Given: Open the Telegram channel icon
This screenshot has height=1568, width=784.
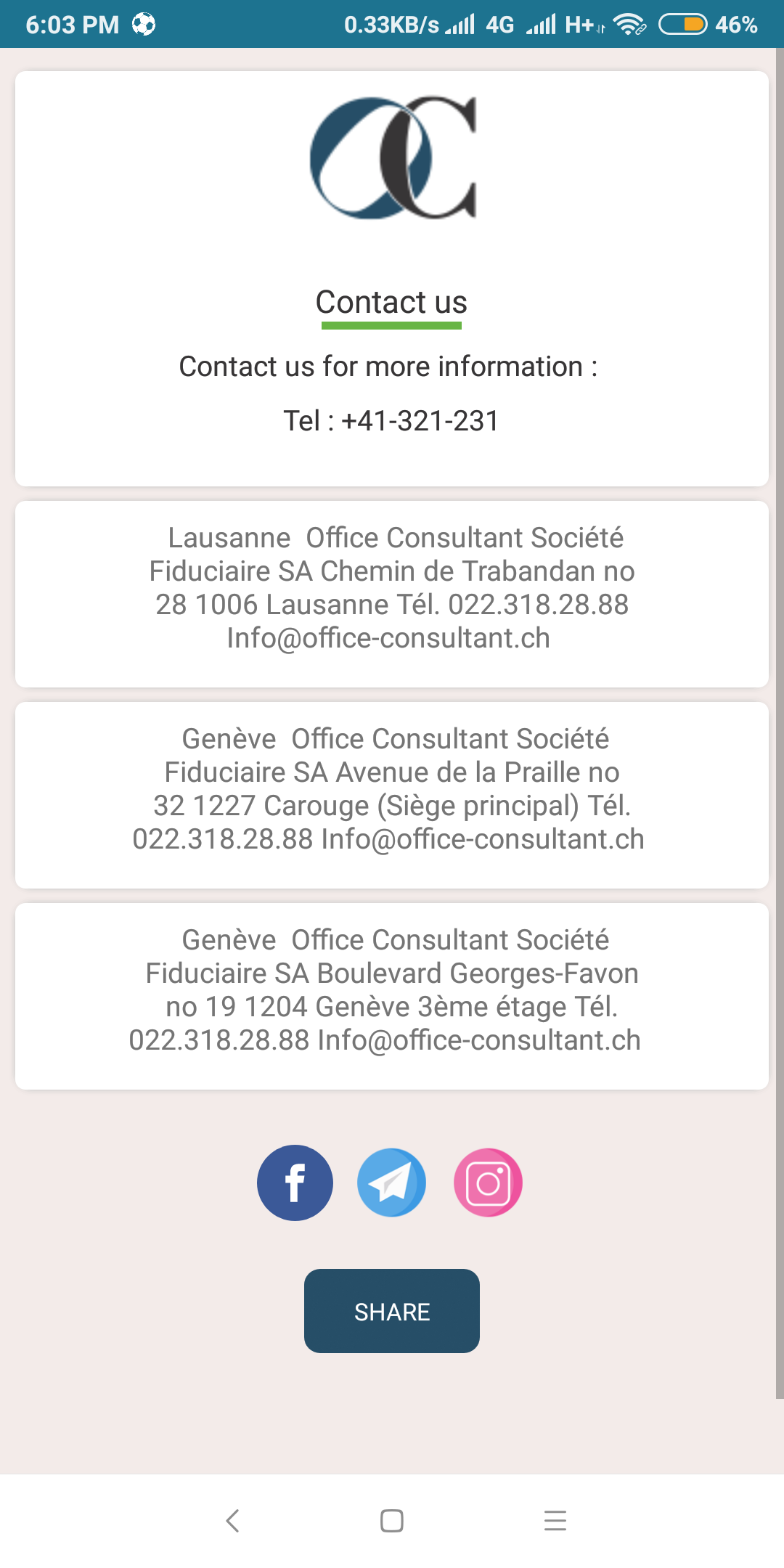Looking at the screenshot, I should 391,1183.
